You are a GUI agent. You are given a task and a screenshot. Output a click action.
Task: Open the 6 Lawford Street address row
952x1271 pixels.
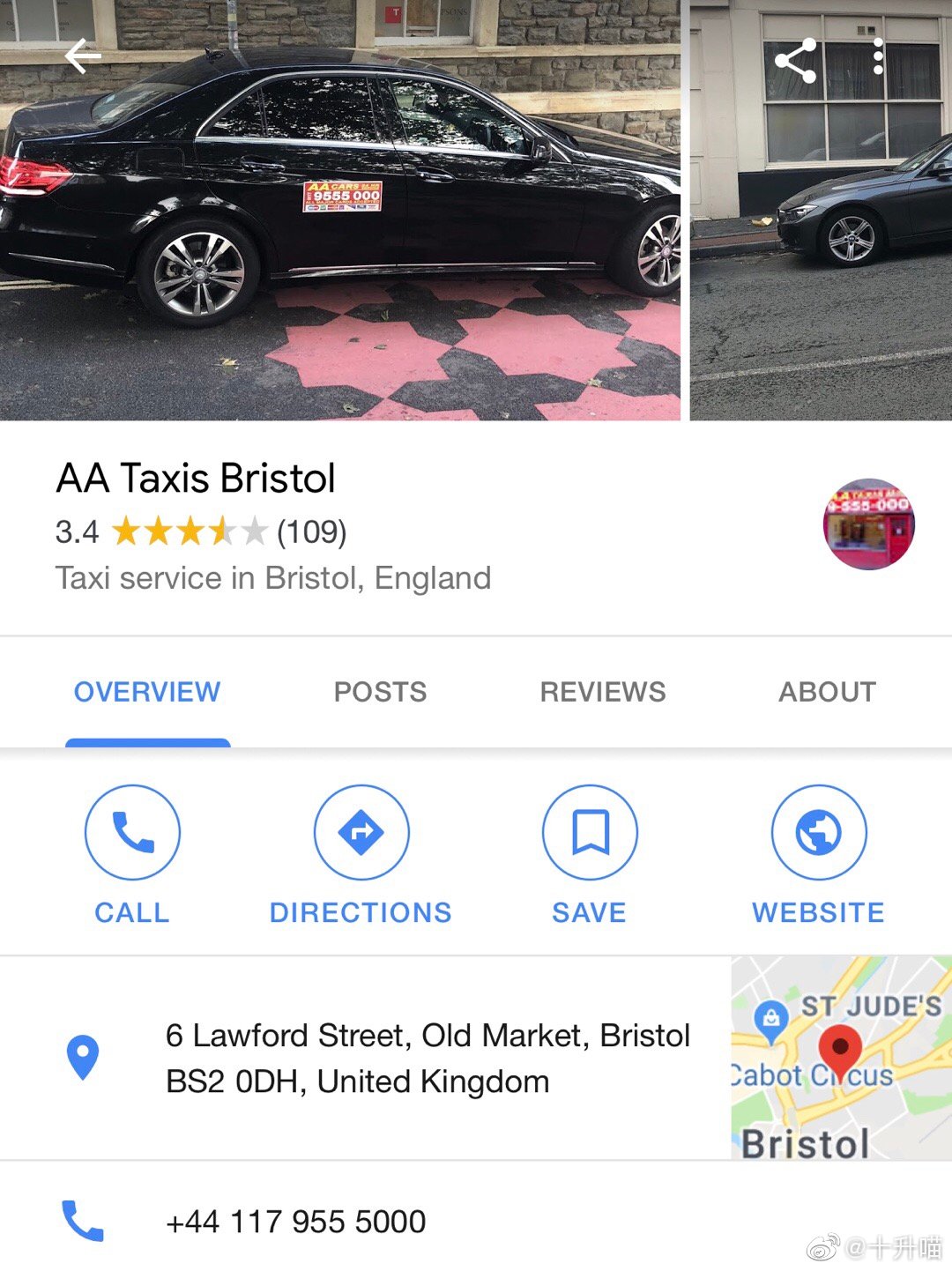pos(428,1058)
